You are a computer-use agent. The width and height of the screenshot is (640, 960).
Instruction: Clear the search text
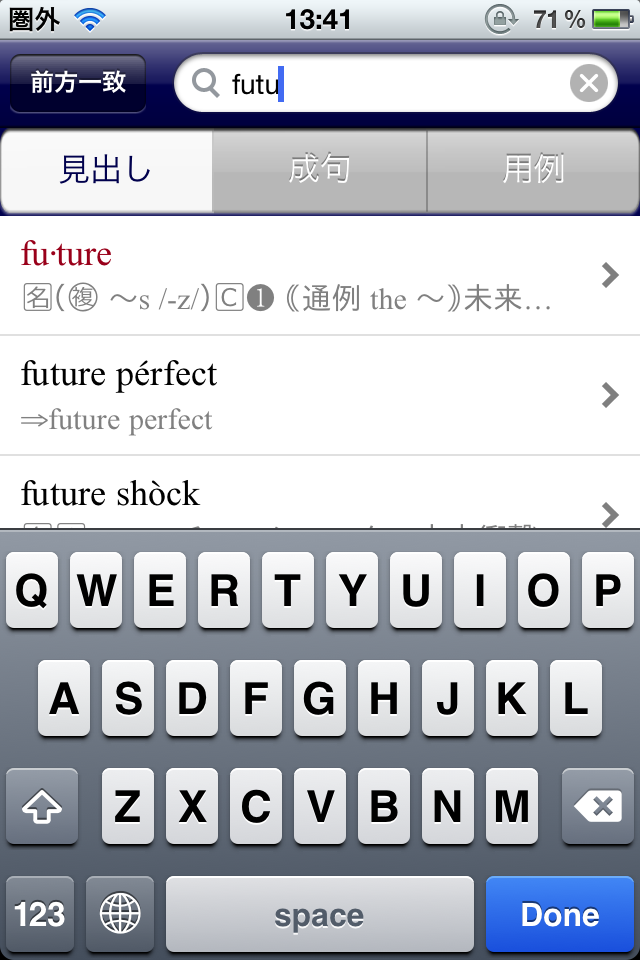(x=589, y=84)
